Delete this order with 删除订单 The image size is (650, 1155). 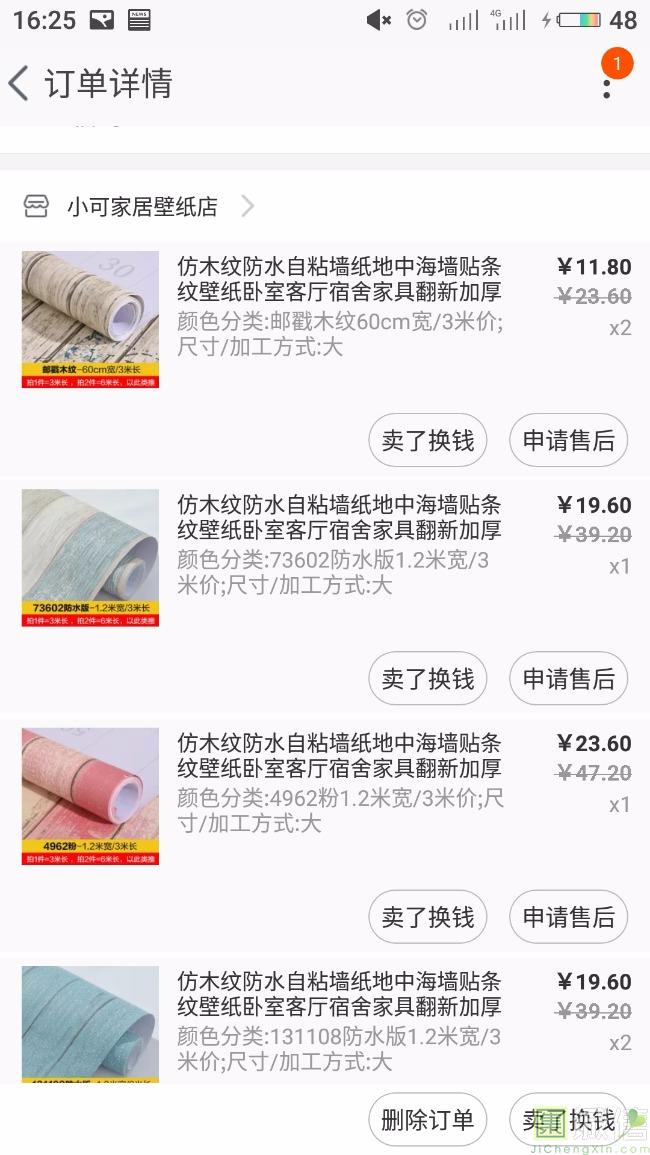(x=427, y=1120)
